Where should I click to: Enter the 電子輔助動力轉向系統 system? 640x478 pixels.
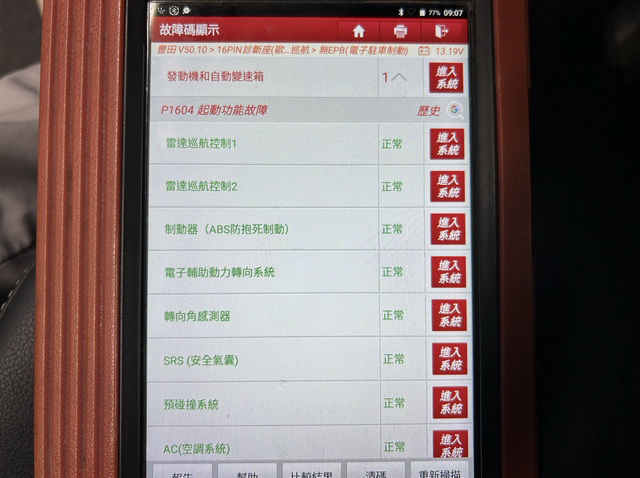tap(449, 271)
